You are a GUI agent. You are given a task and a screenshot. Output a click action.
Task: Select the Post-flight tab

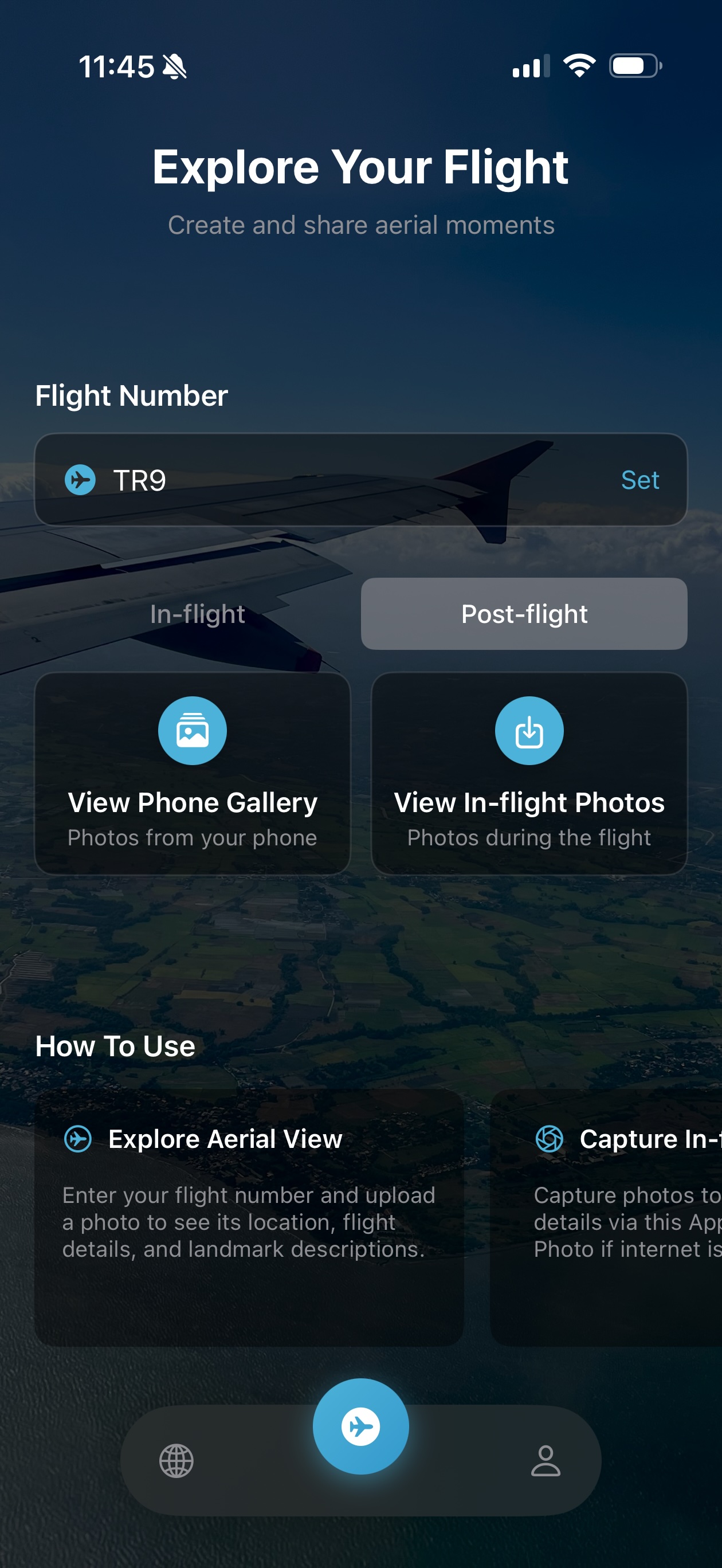click(524, 614)
